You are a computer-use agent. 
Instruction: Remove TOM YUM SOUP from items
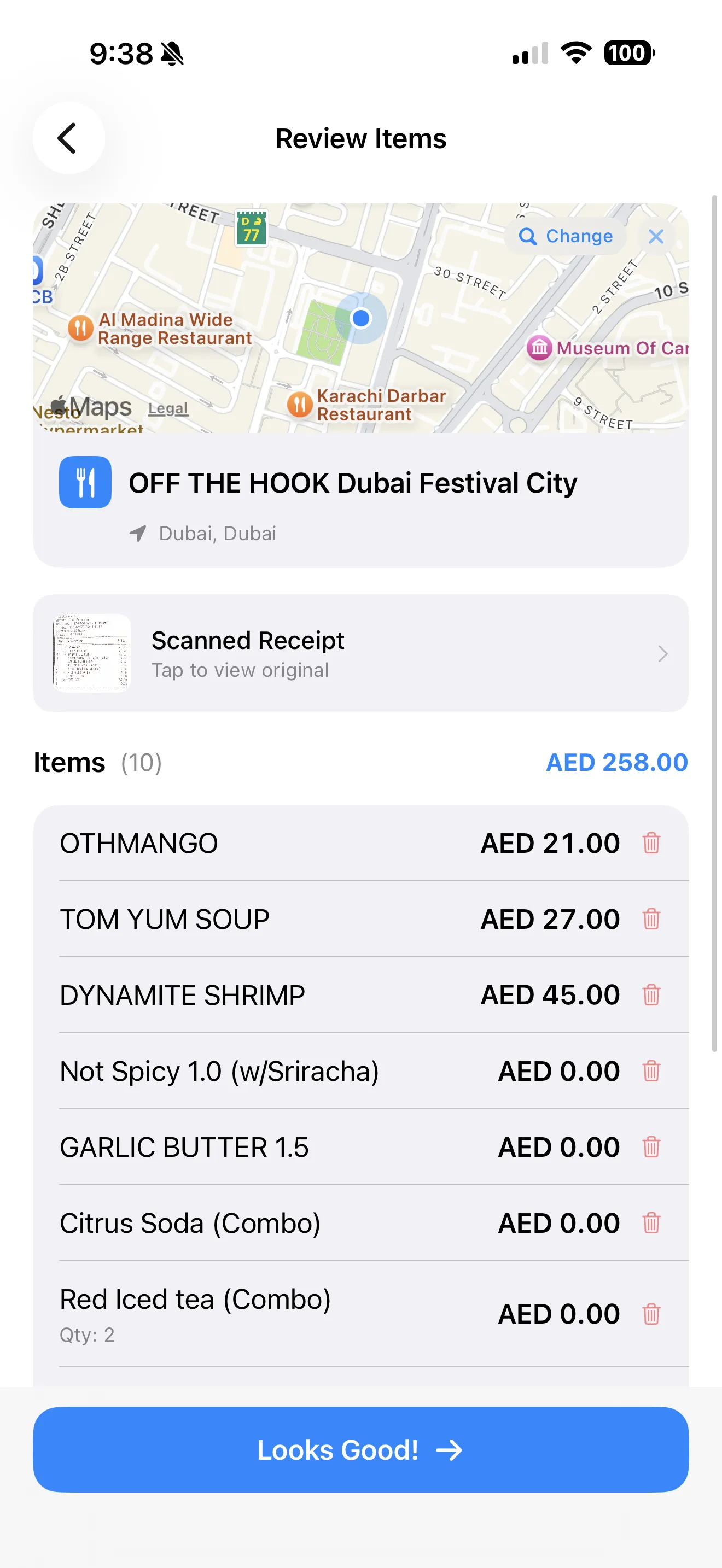[651, 919]
